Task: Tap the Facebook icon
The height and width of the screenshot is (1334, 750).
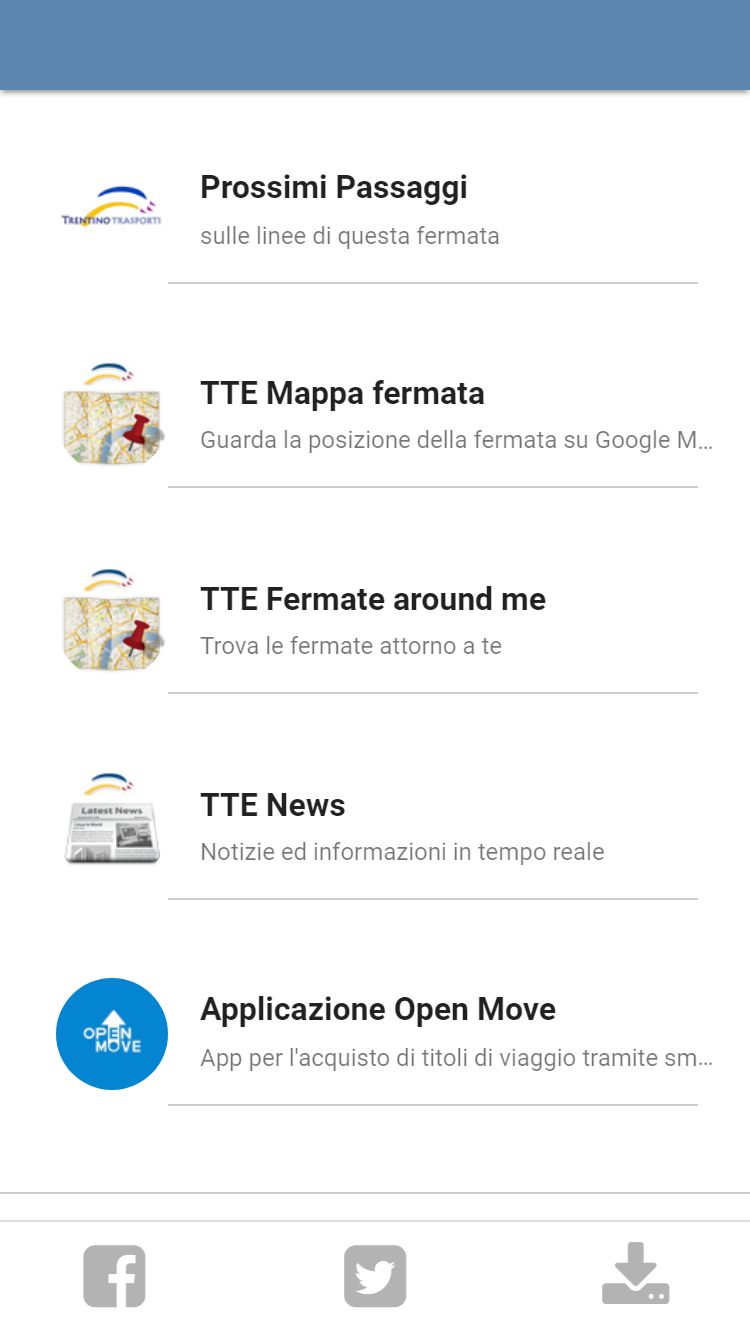Action: tap(114, 1276)
